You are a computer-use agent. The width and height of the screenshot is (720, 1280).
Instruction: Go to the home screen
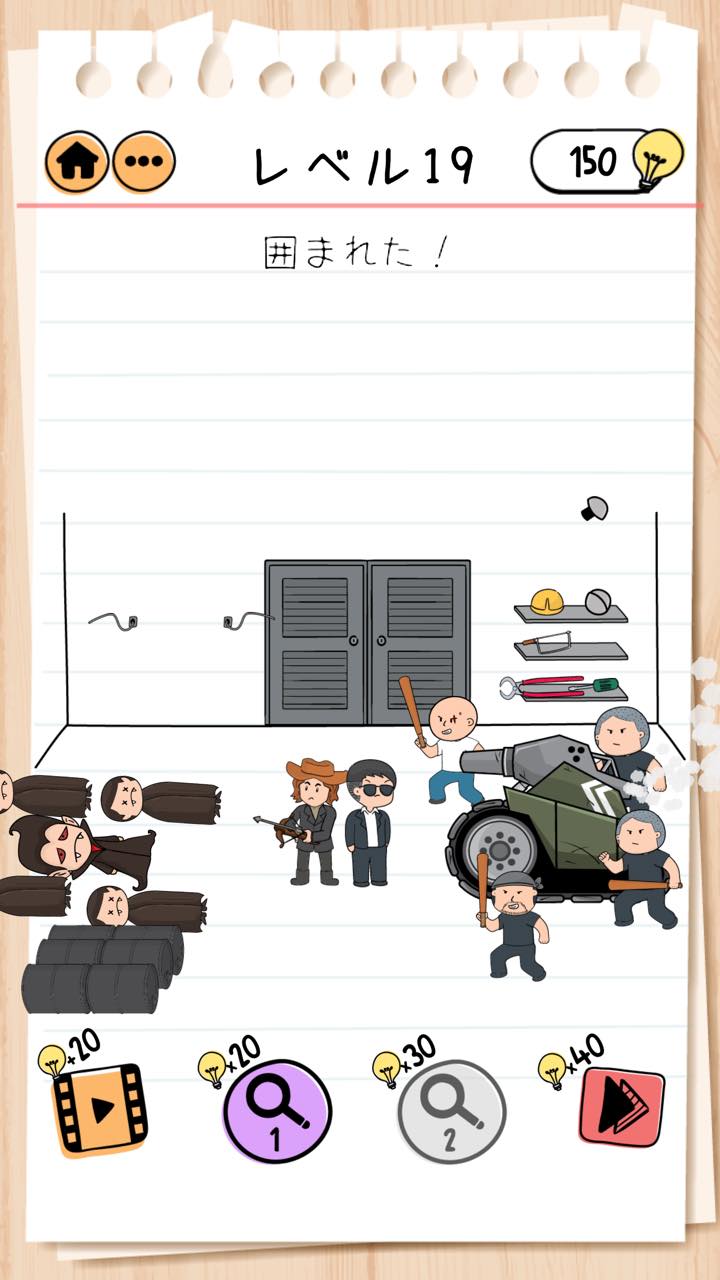coord(77,163)
